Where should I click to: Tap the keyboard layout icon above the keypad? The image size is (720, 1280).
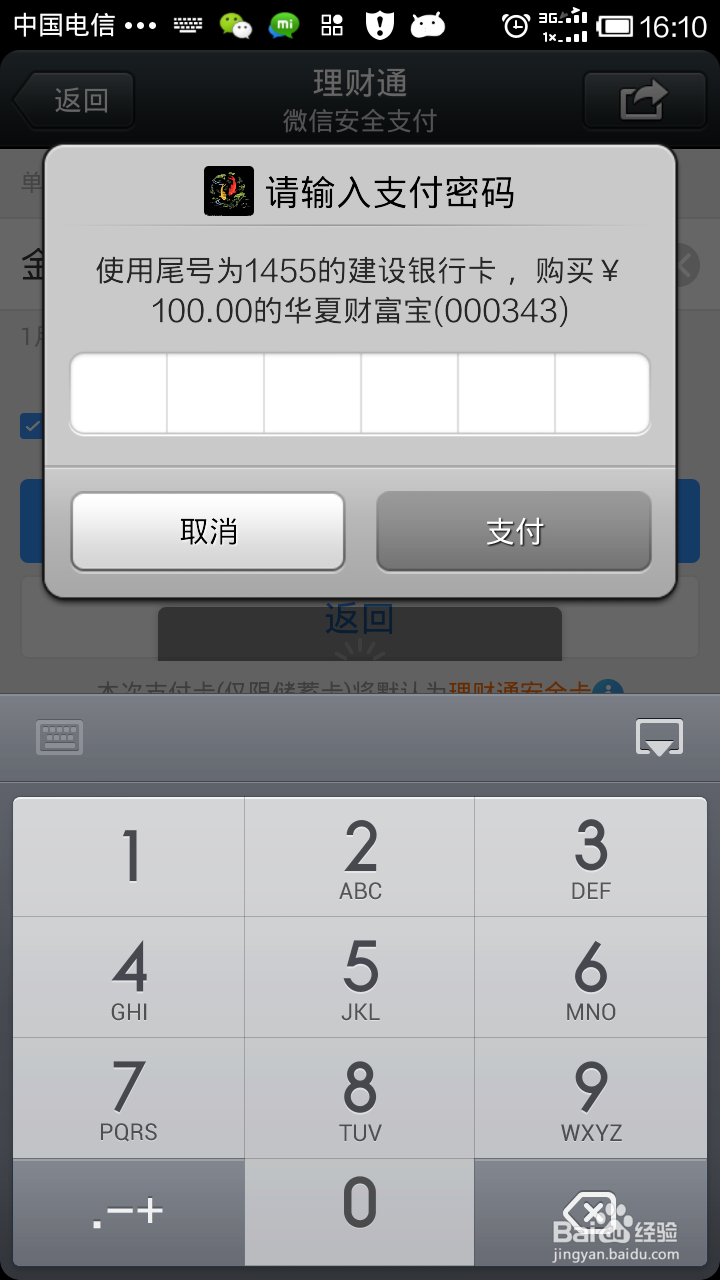coord(58,737)
